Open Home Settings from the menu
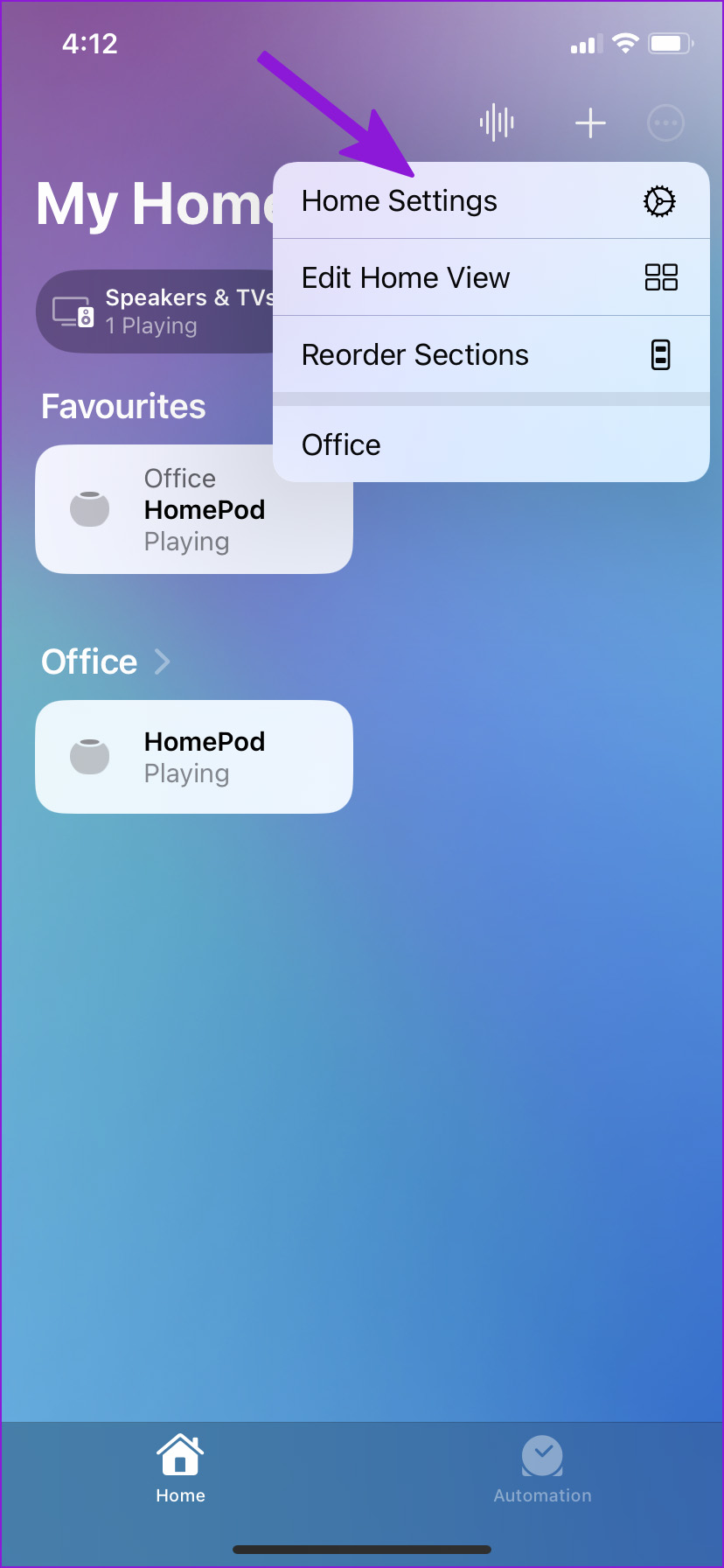Screen dimensions: 724x1568 point(491,201)
